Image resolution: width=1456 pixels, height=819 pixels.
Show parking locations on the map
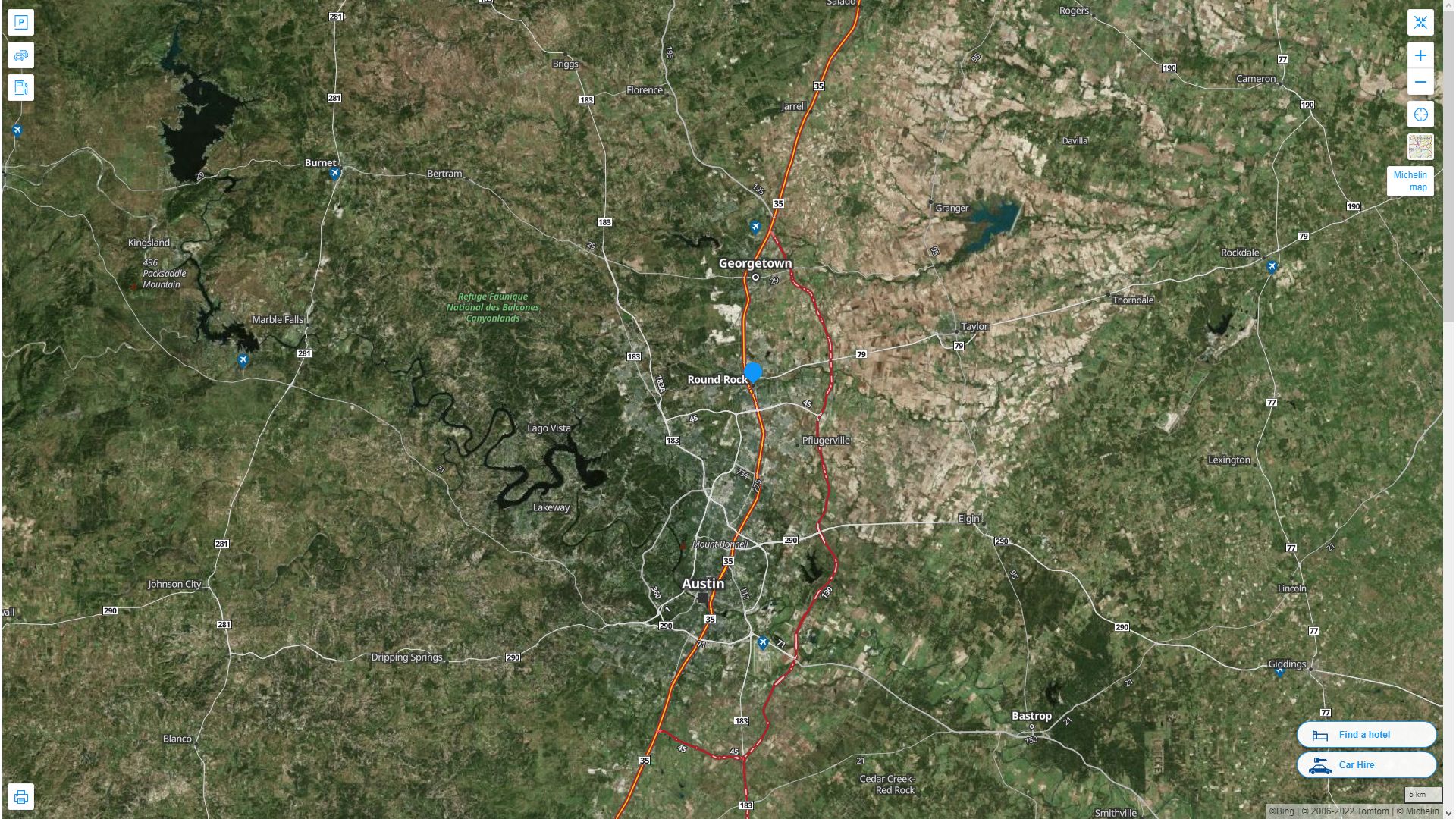[x=20, y=23]
